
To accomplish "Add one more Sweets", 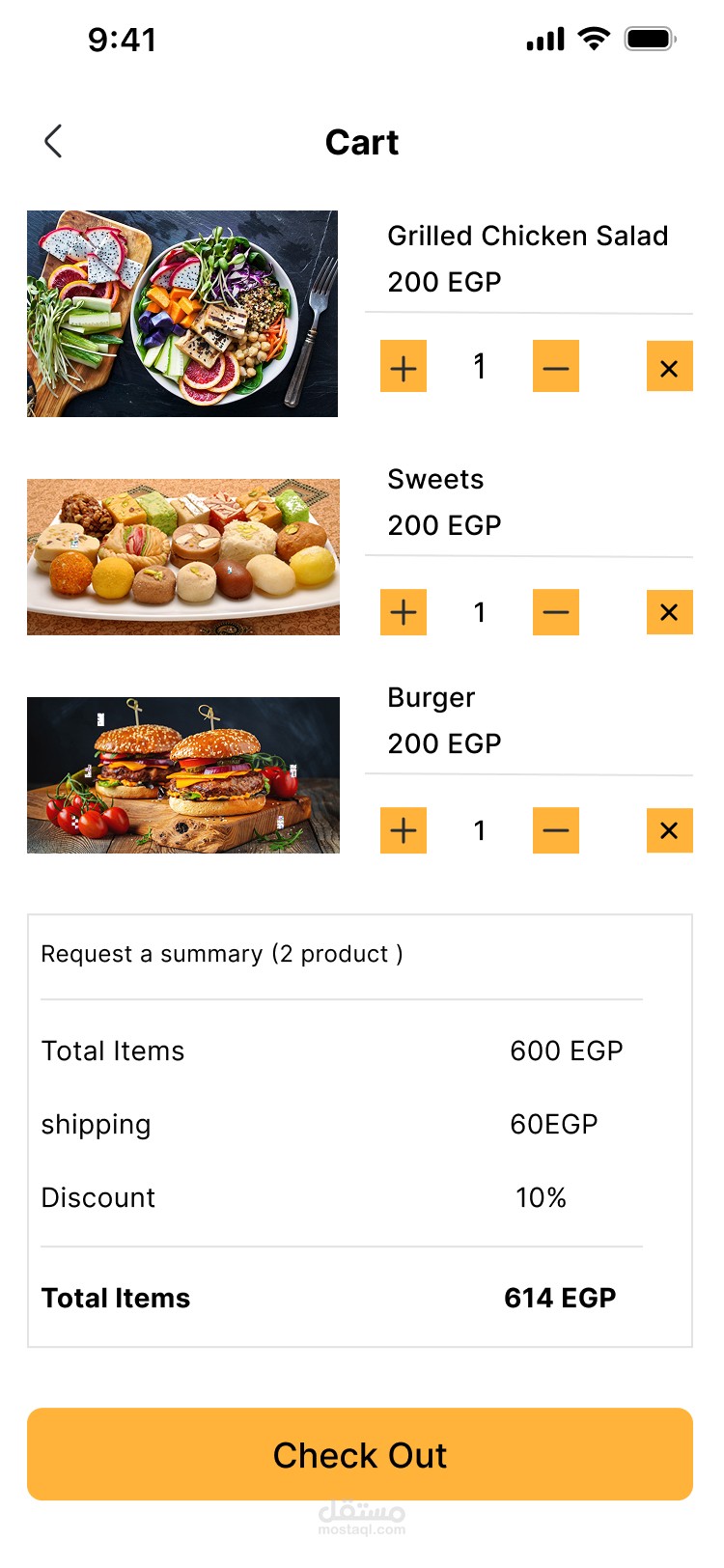I will click(404, 612).
